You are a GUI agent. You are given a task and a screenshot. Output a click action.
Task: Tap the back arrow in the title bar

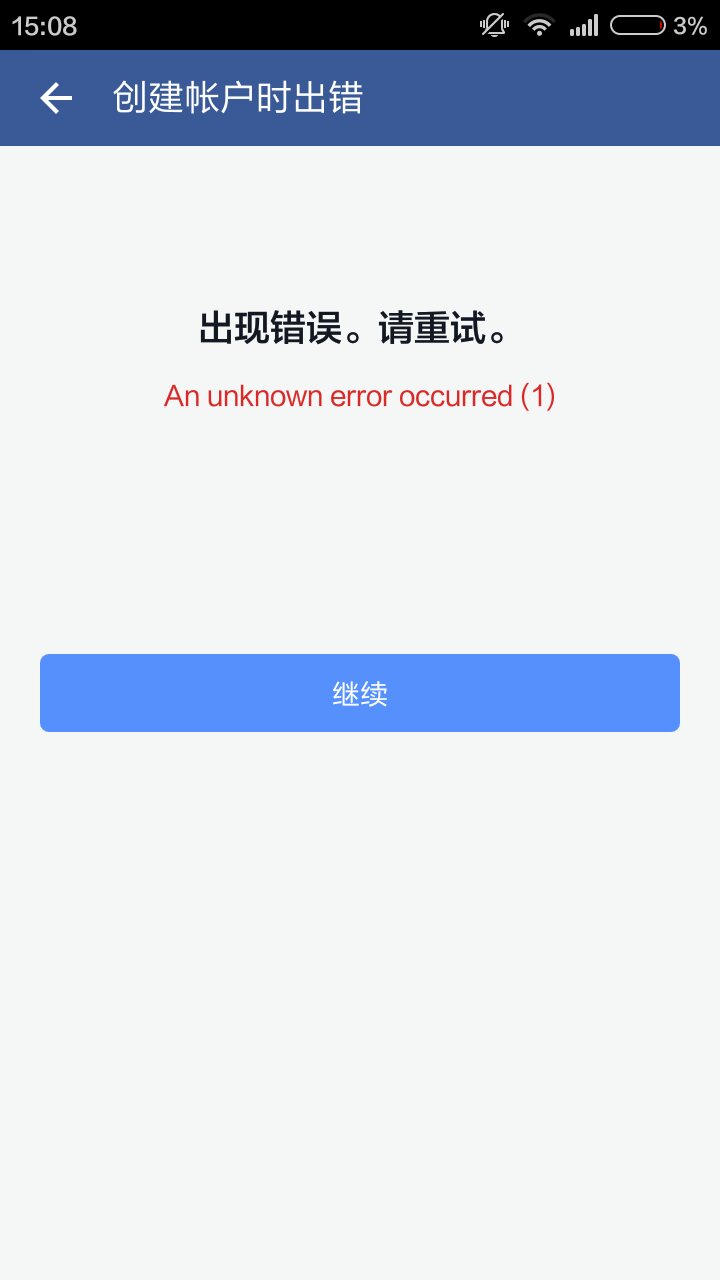[x=55, y=97]
